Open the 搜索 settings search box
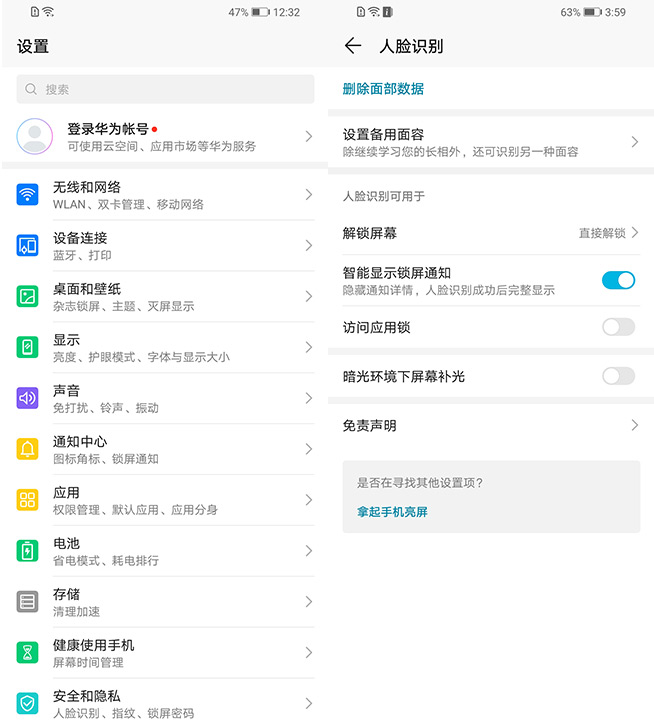This screenshot has height=727, width=654. [x=165, y=89]
